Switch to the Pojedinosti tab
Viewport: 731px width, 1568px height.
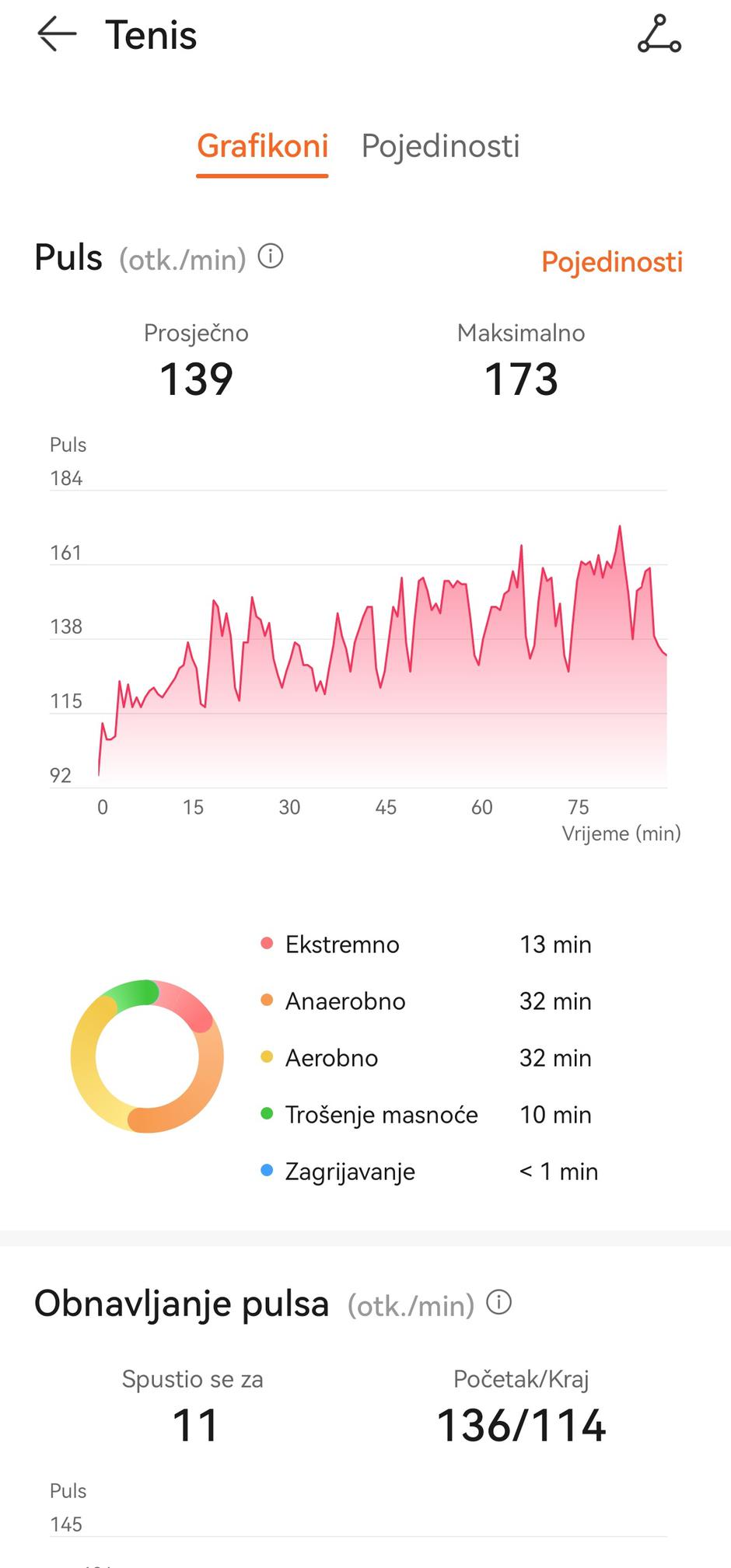pyautogui.click(x=440, y=146)
